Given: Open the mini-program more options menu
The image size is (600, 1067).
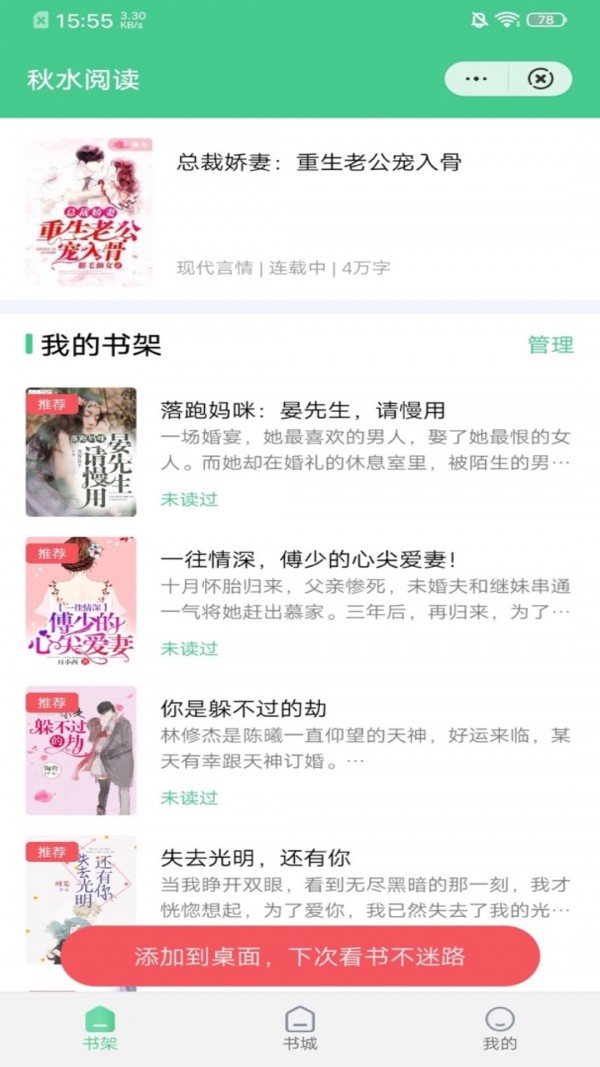Looking at the screenshot, I should coord(476,79).
